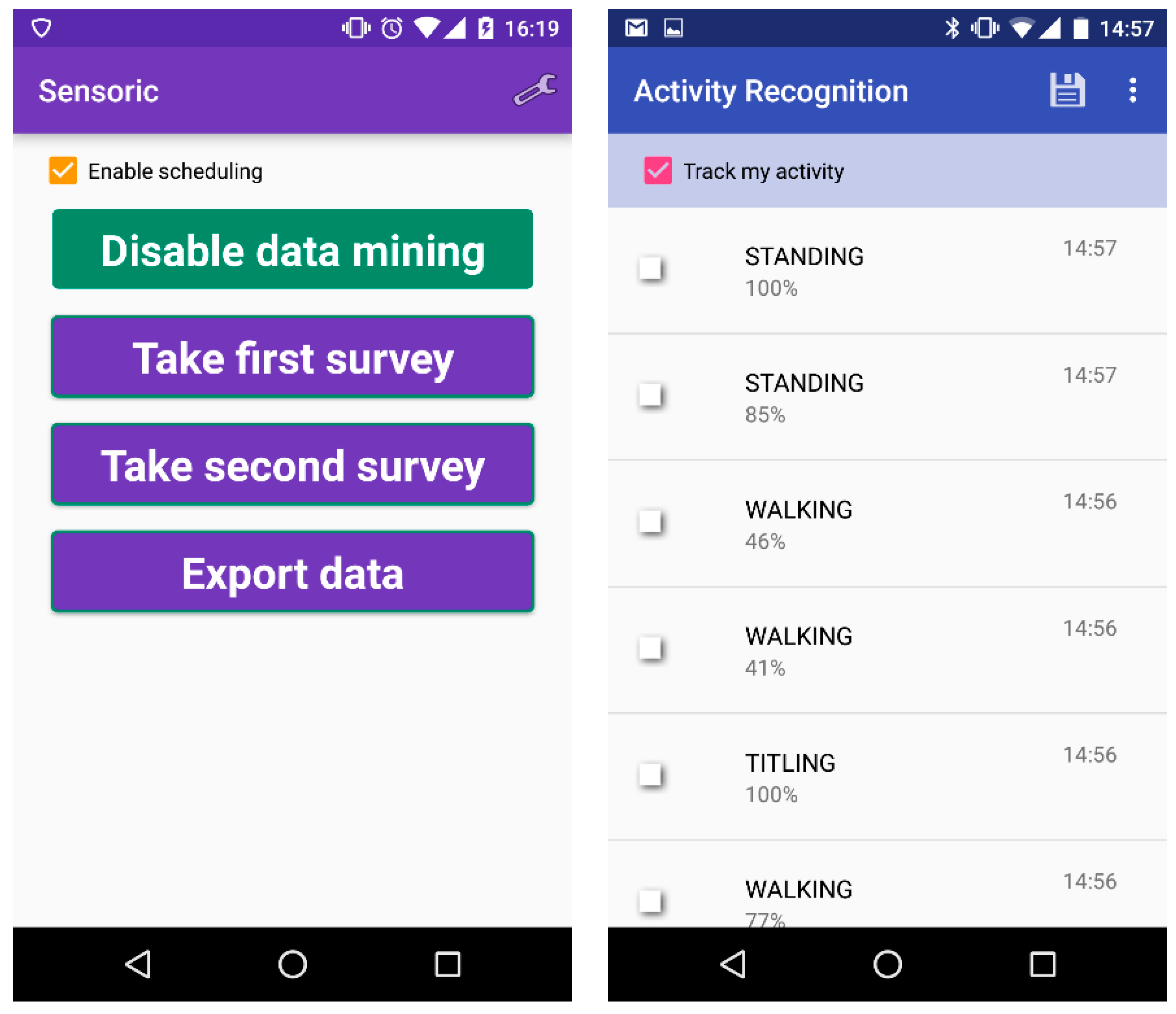
Task: Check the TITLING 100% entry box
Action: 650,774
